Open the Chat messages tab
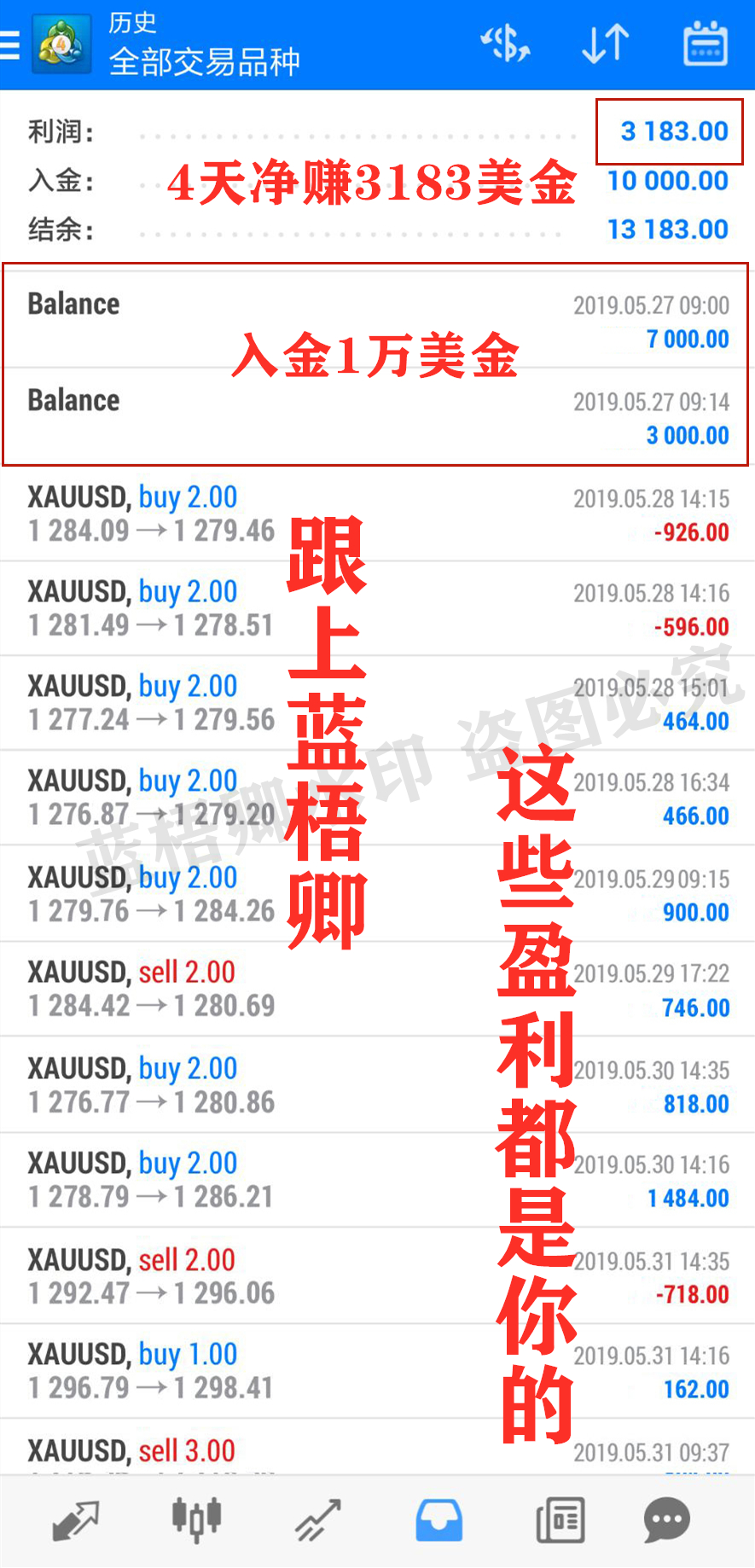755x1568 pixels. [667, 1520]
